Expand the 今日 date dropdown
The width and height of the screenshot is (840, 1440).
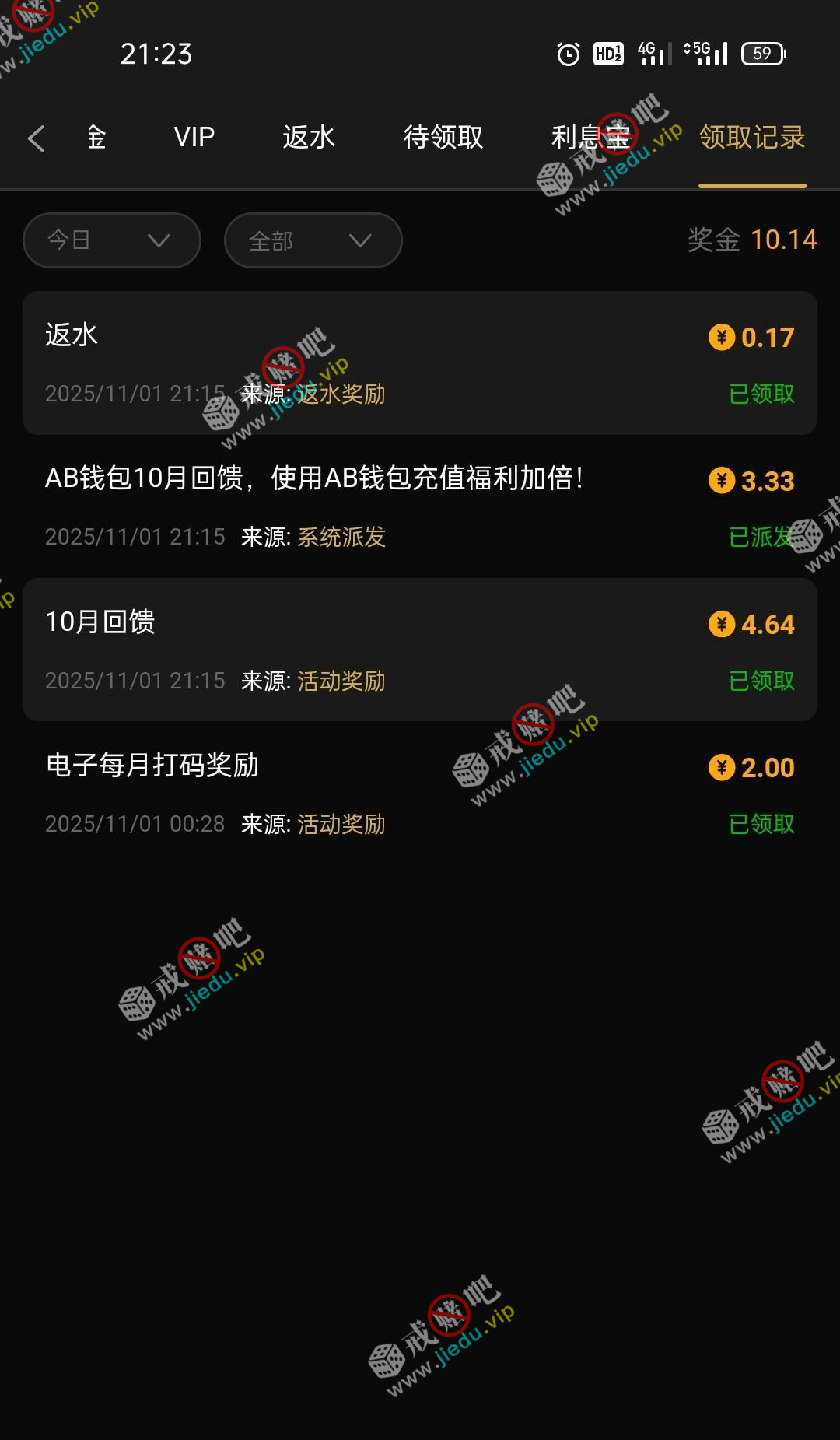(112, 240)
